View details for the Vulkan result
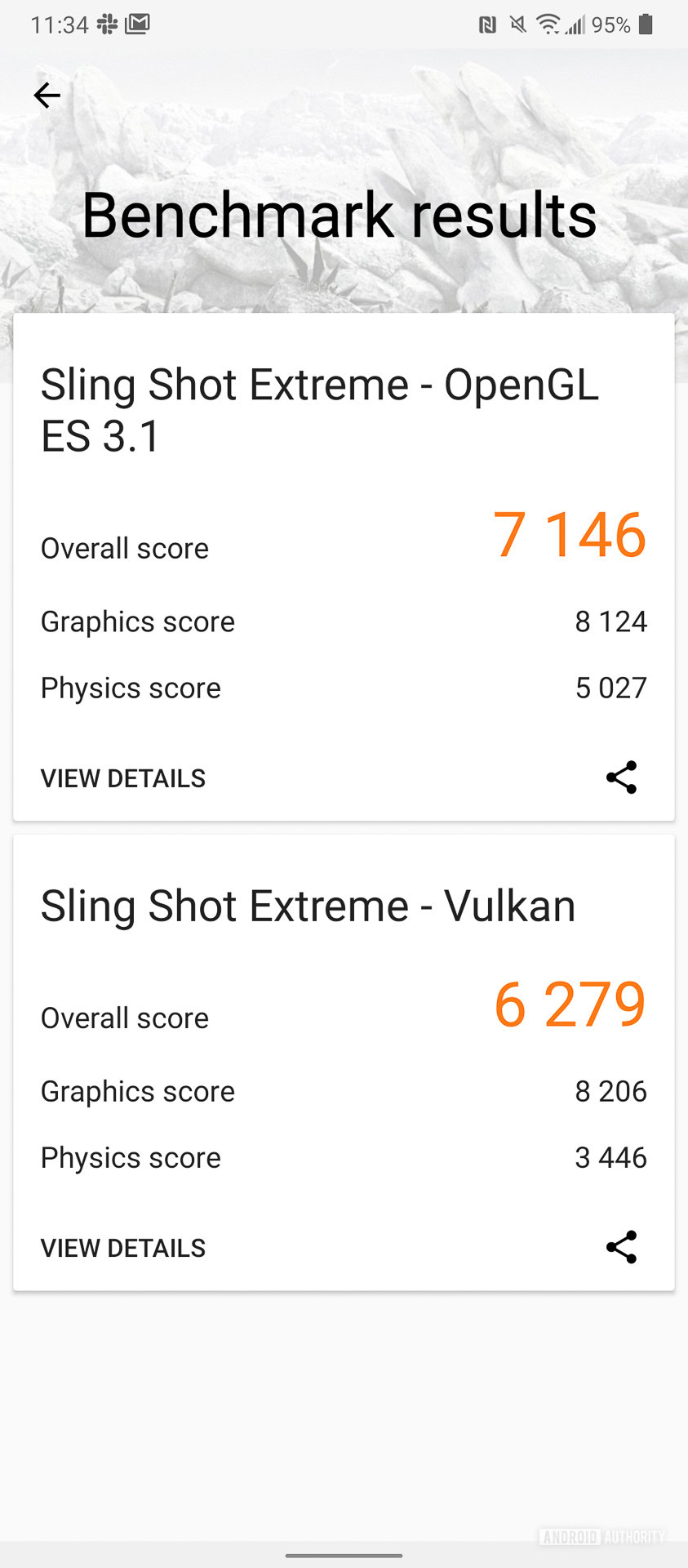 point(123,1248)
